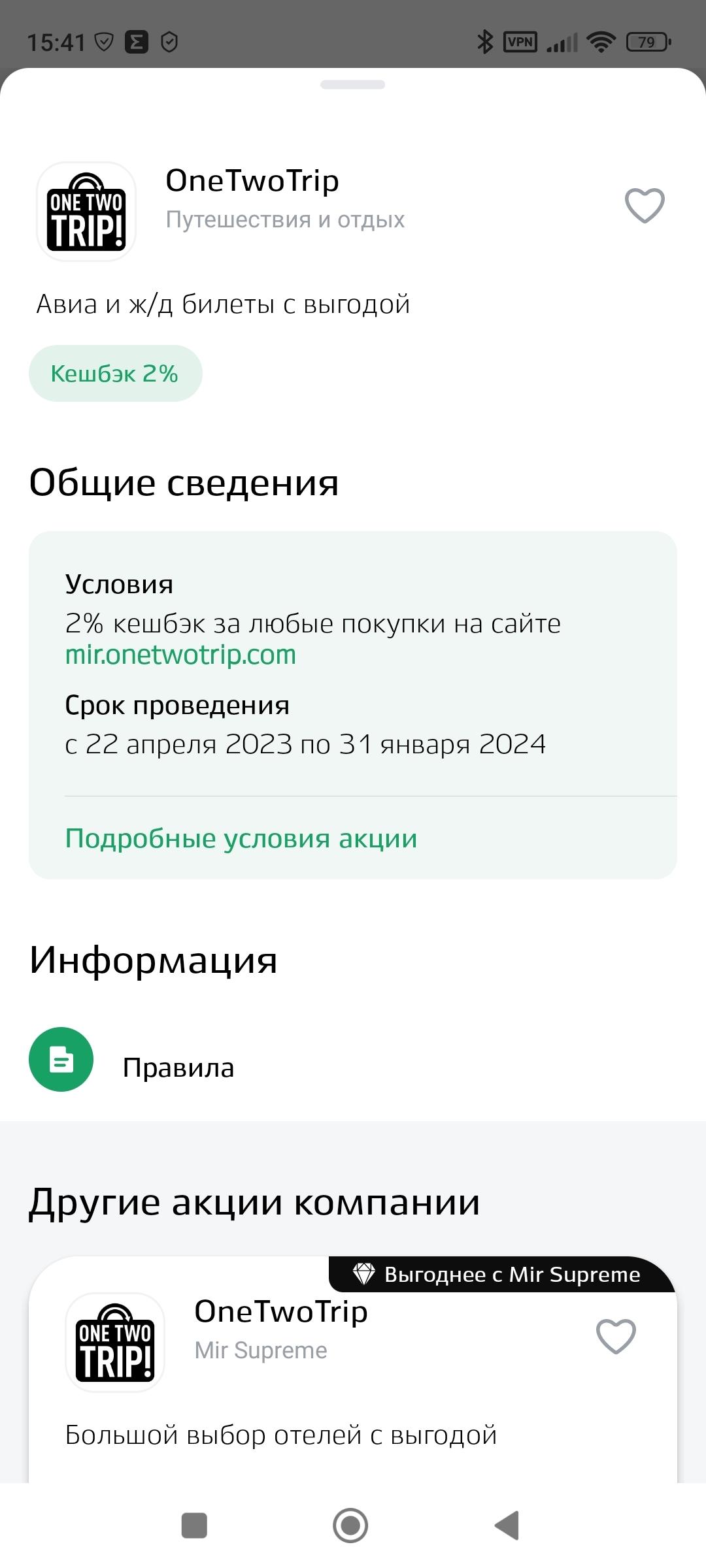Go to the home screen
Screen dimensions: 706x1568
tap(350, 1526)
